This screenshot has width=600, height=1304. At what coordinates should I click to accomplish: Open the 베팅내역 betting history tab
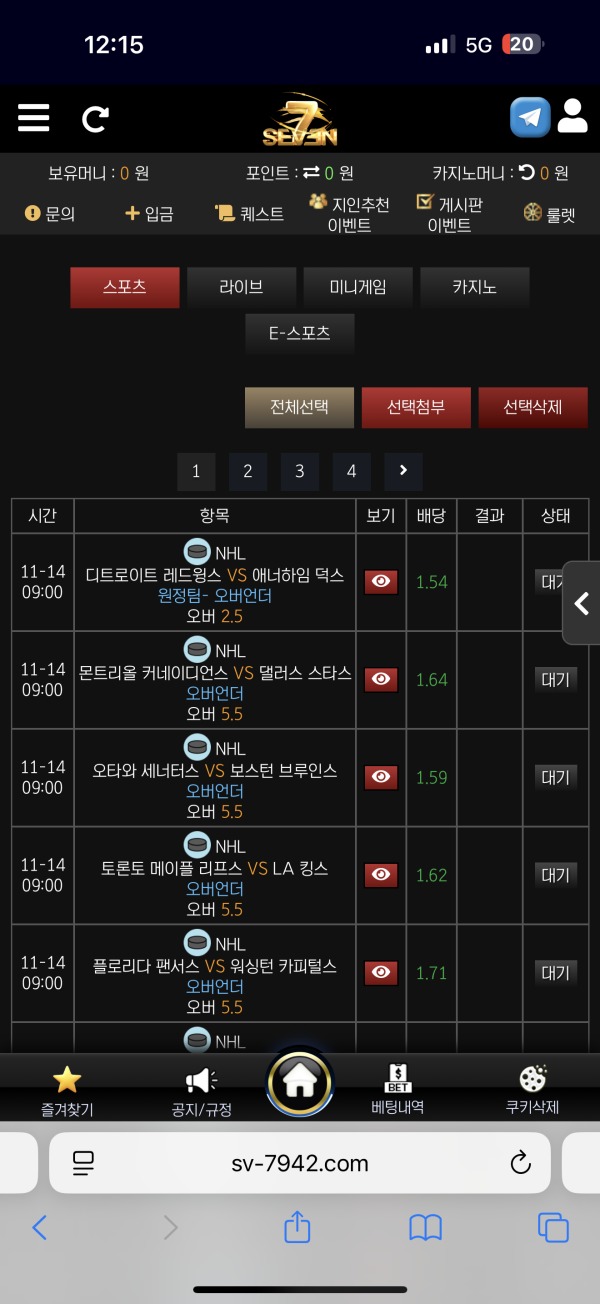(x=397, y=1088)
